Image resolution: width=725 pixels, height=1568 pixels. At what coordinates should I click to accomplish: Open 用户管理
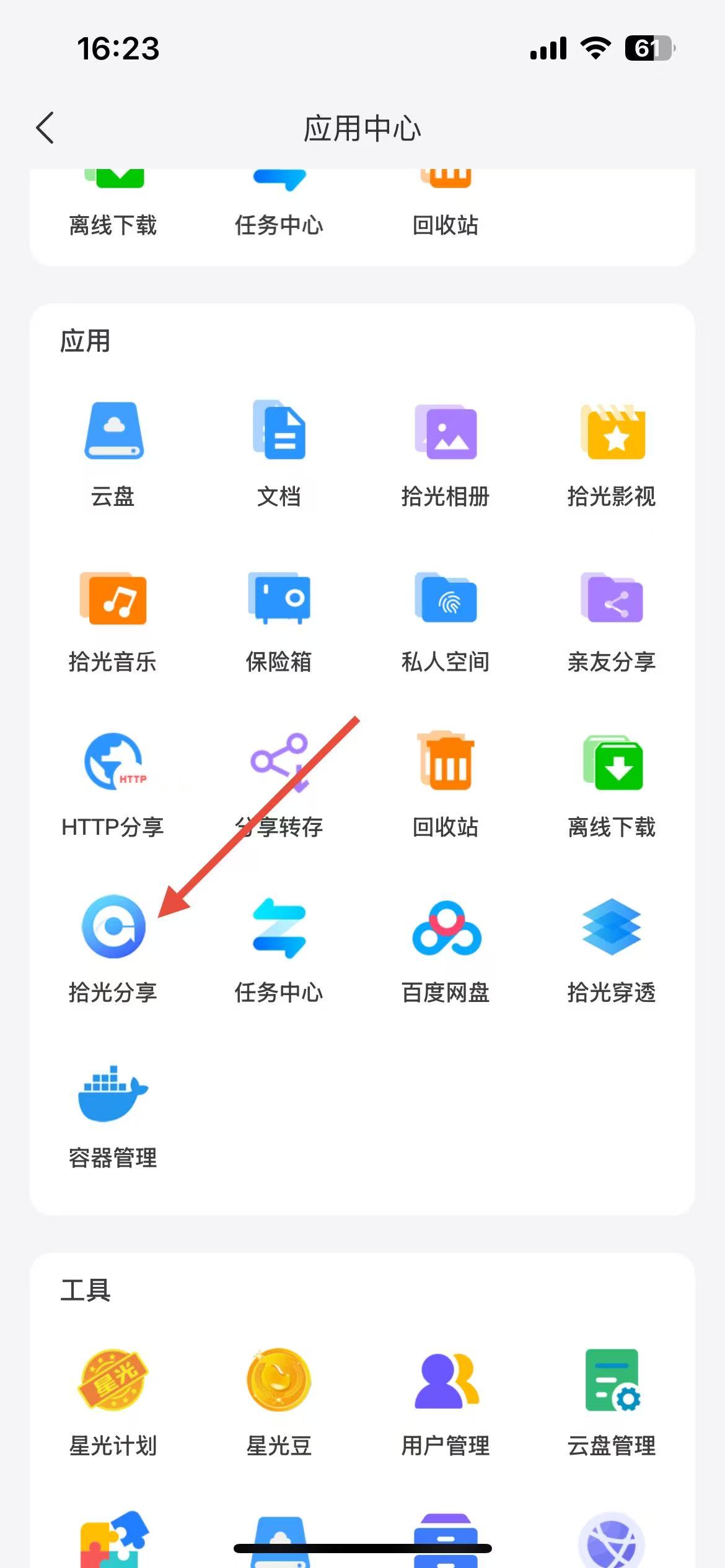pos(446,1380)
